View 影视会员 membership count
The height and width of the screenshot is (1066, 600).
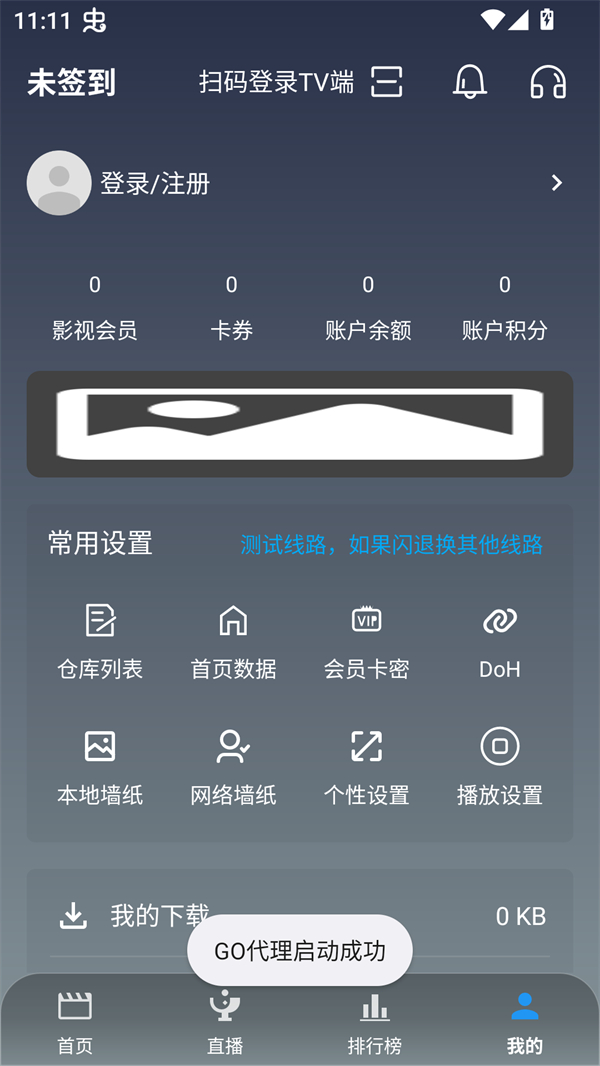[x=95, y=308]
